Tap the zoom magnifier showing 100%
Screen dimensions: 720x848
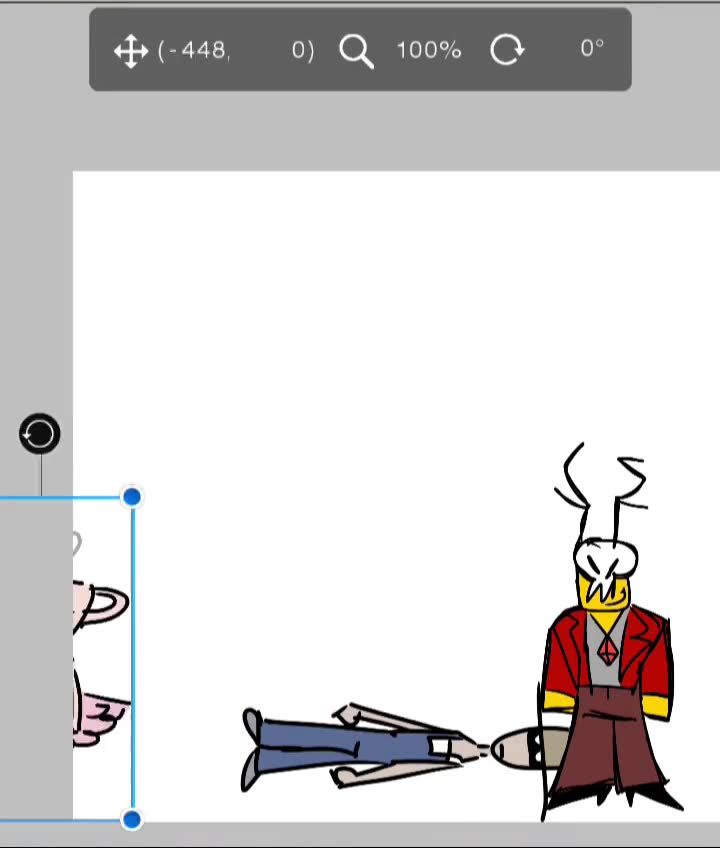(x=356, y=50)
